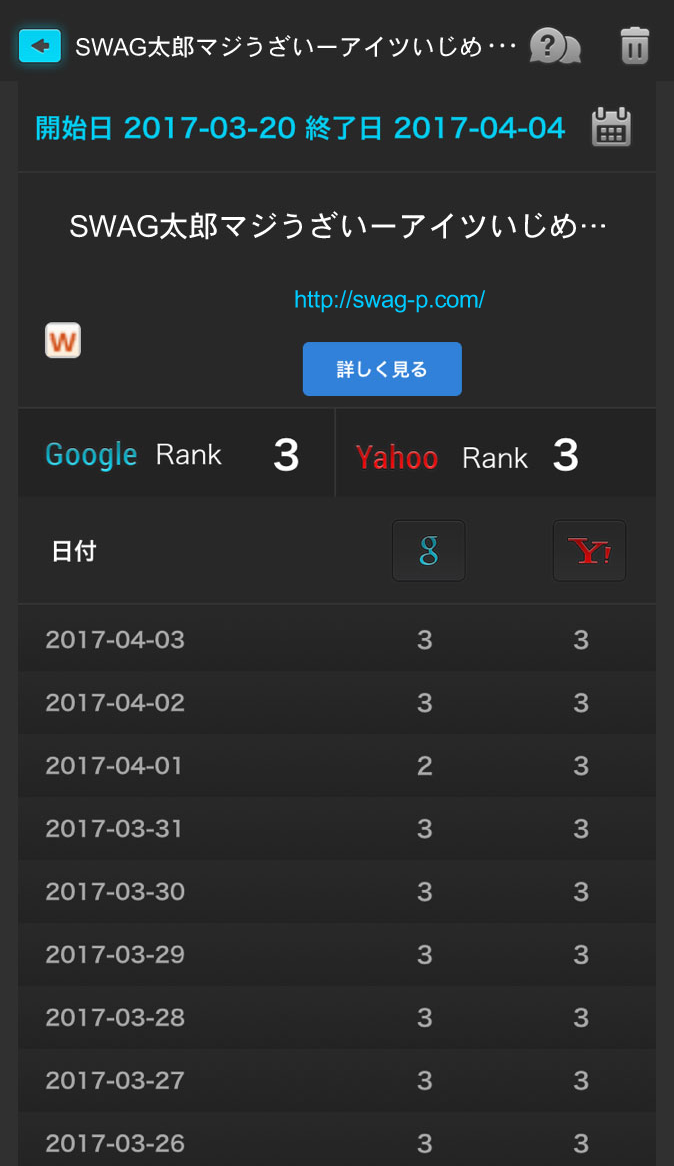Open the help speech bubble icon

tap(554, 46)
